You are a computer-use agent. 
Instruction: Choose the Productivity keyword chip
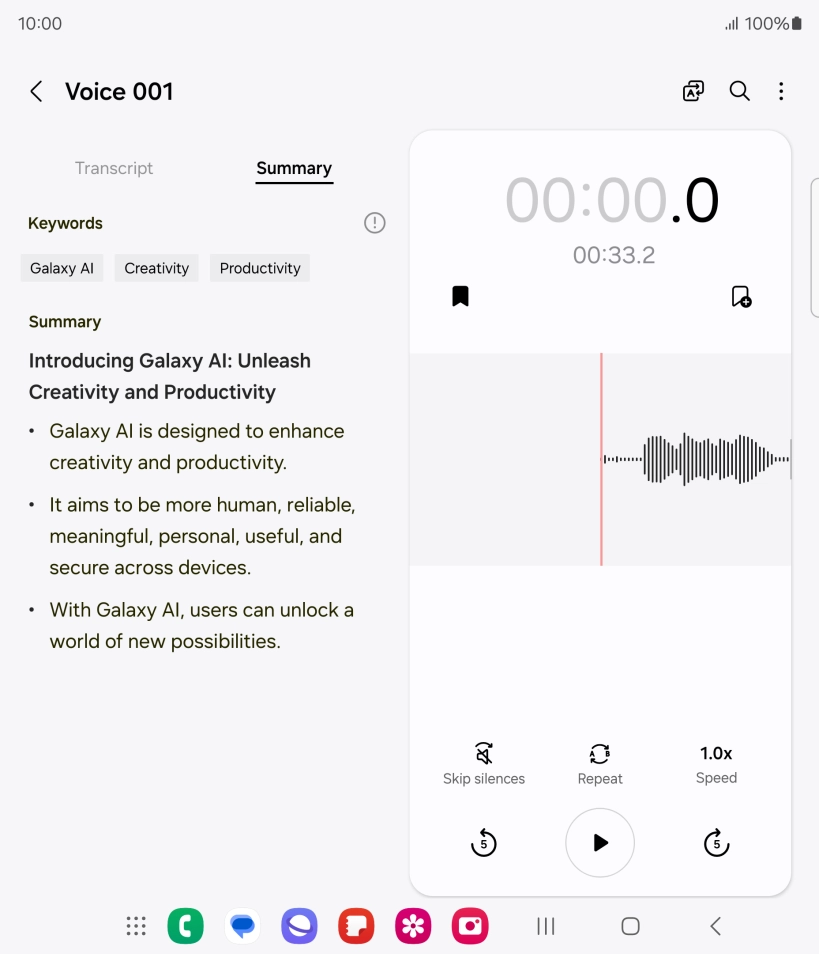(260, 268)
